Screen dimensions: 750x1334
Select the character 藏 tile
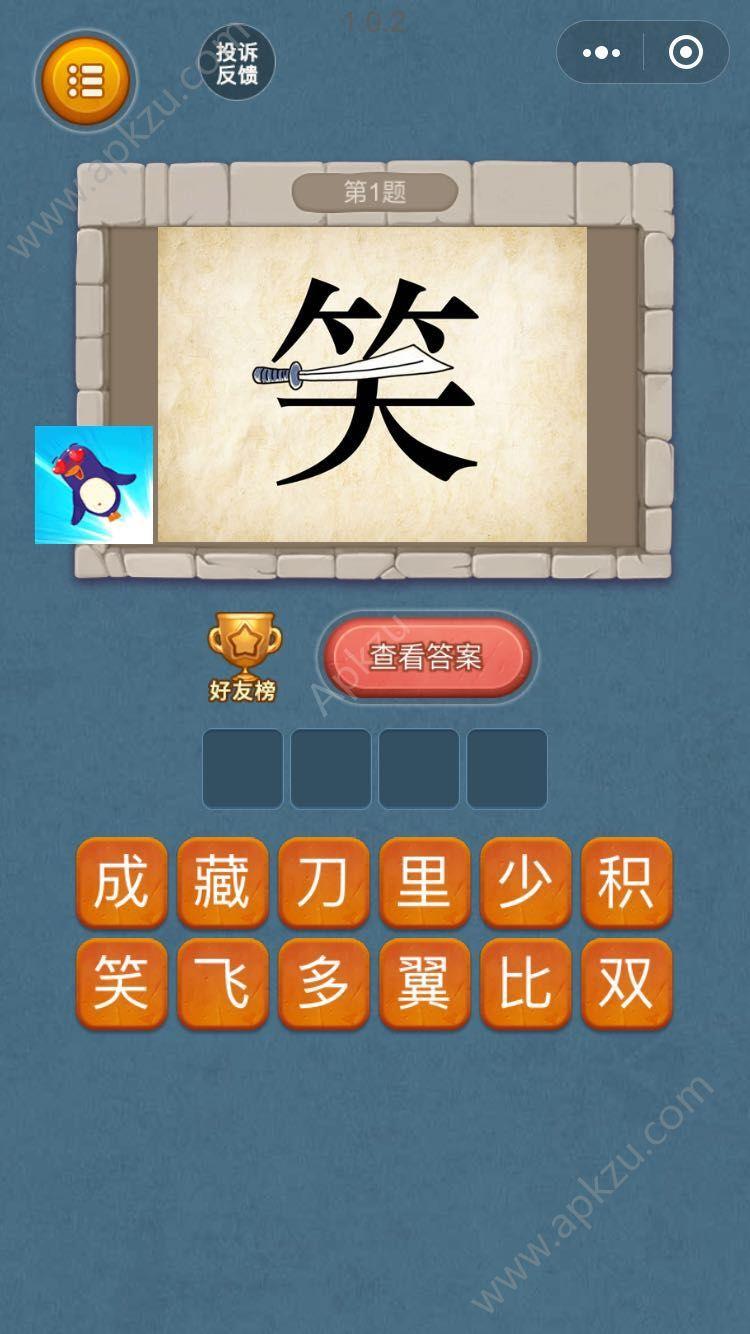pos(222,883)
